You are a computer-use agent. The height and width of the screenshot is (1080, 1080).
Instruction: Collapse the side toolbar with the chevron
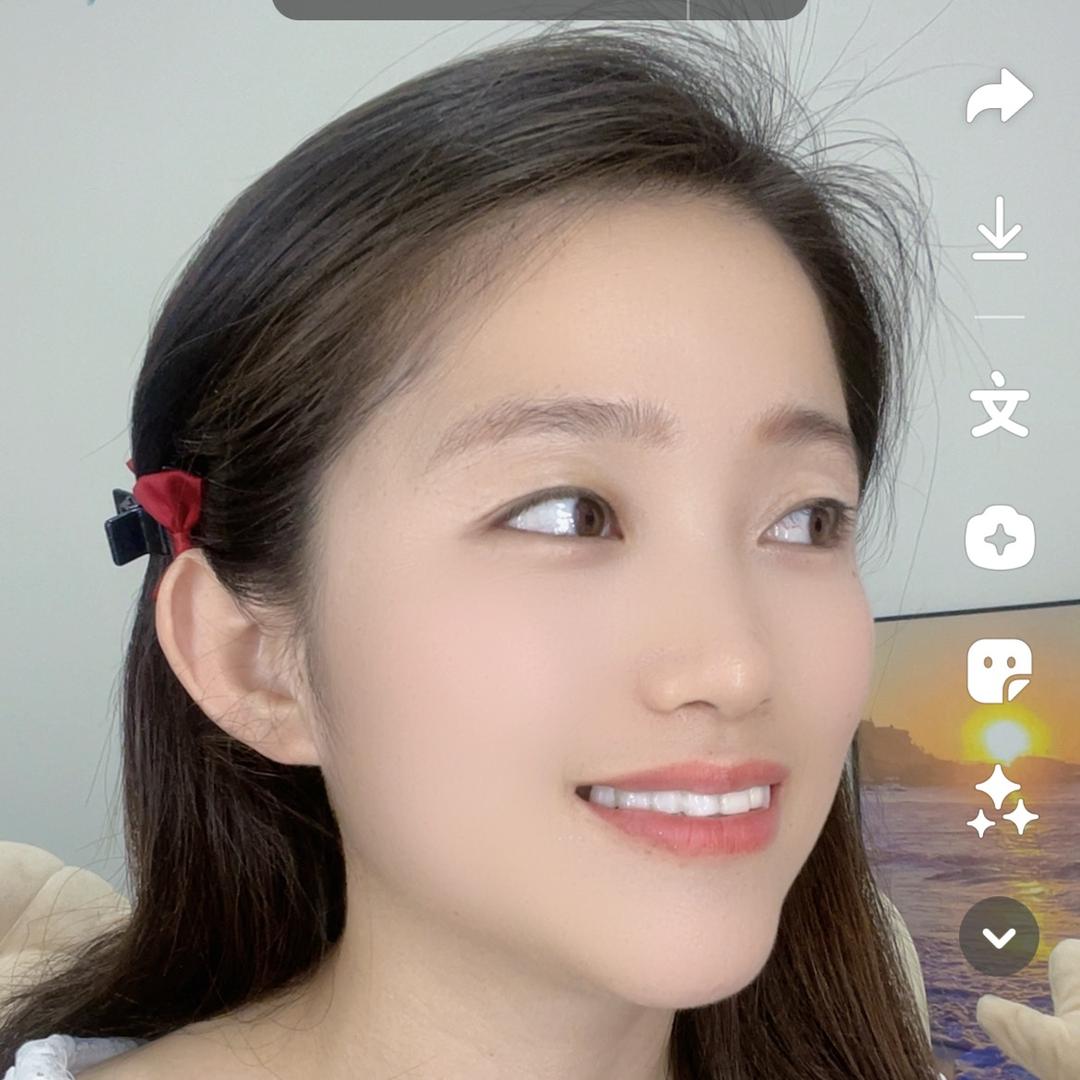999,937
